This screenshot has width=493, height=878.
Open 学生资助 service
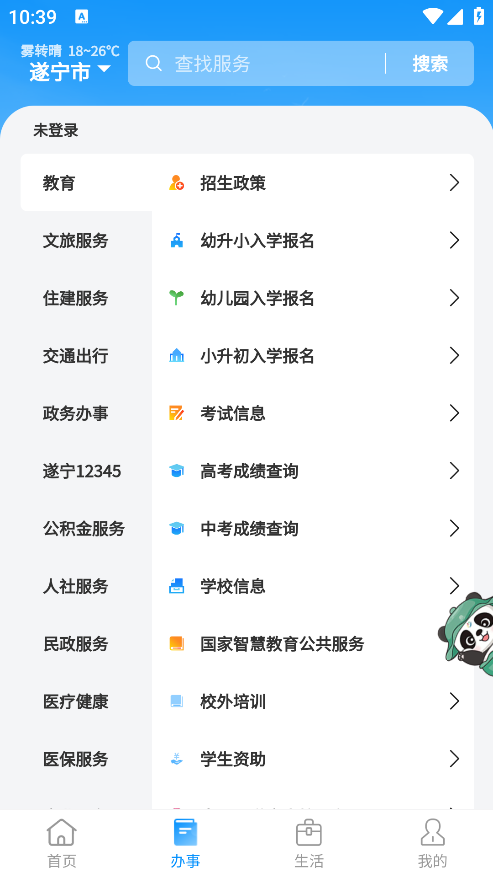tap(313, 759)
